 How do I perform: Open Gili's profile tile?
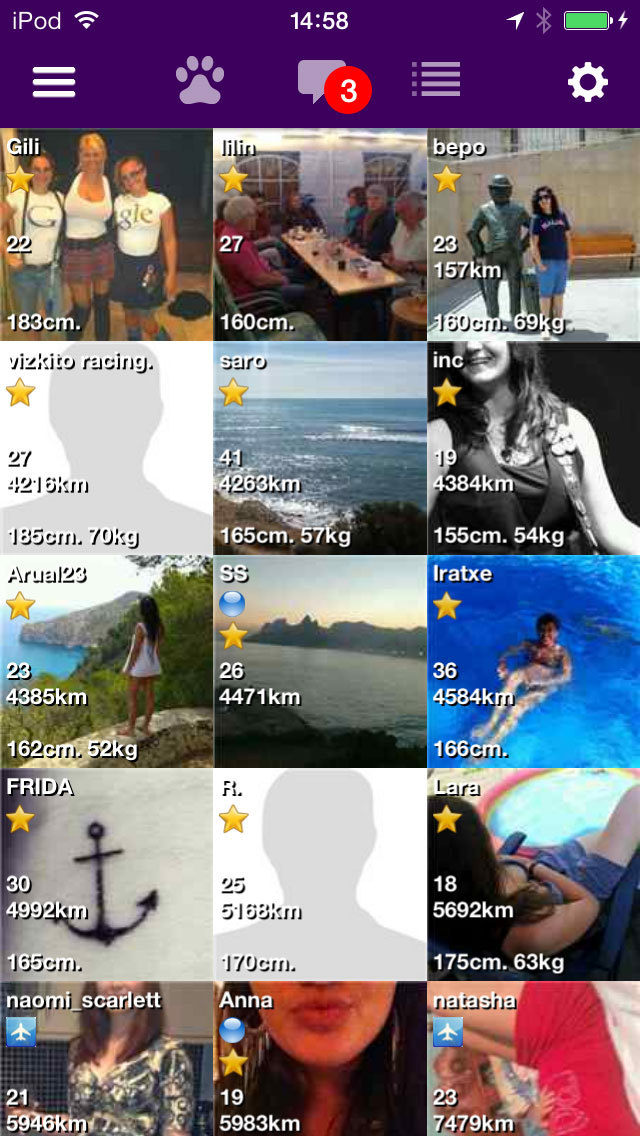pos(106,235)
